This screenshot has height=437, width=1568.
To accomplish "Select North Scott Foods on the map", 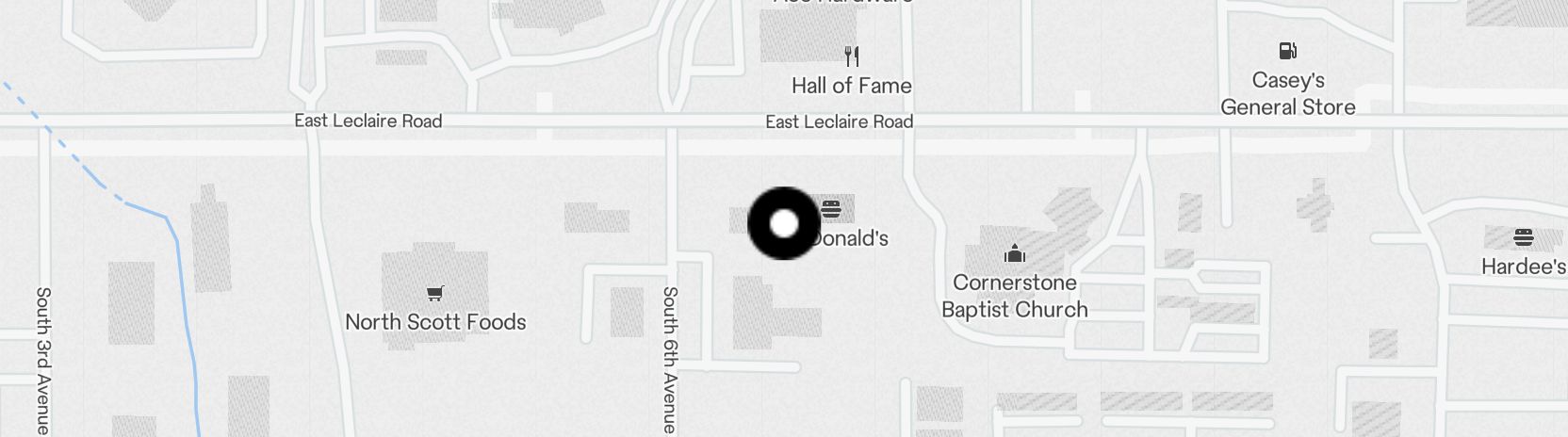I will point(434,295).
